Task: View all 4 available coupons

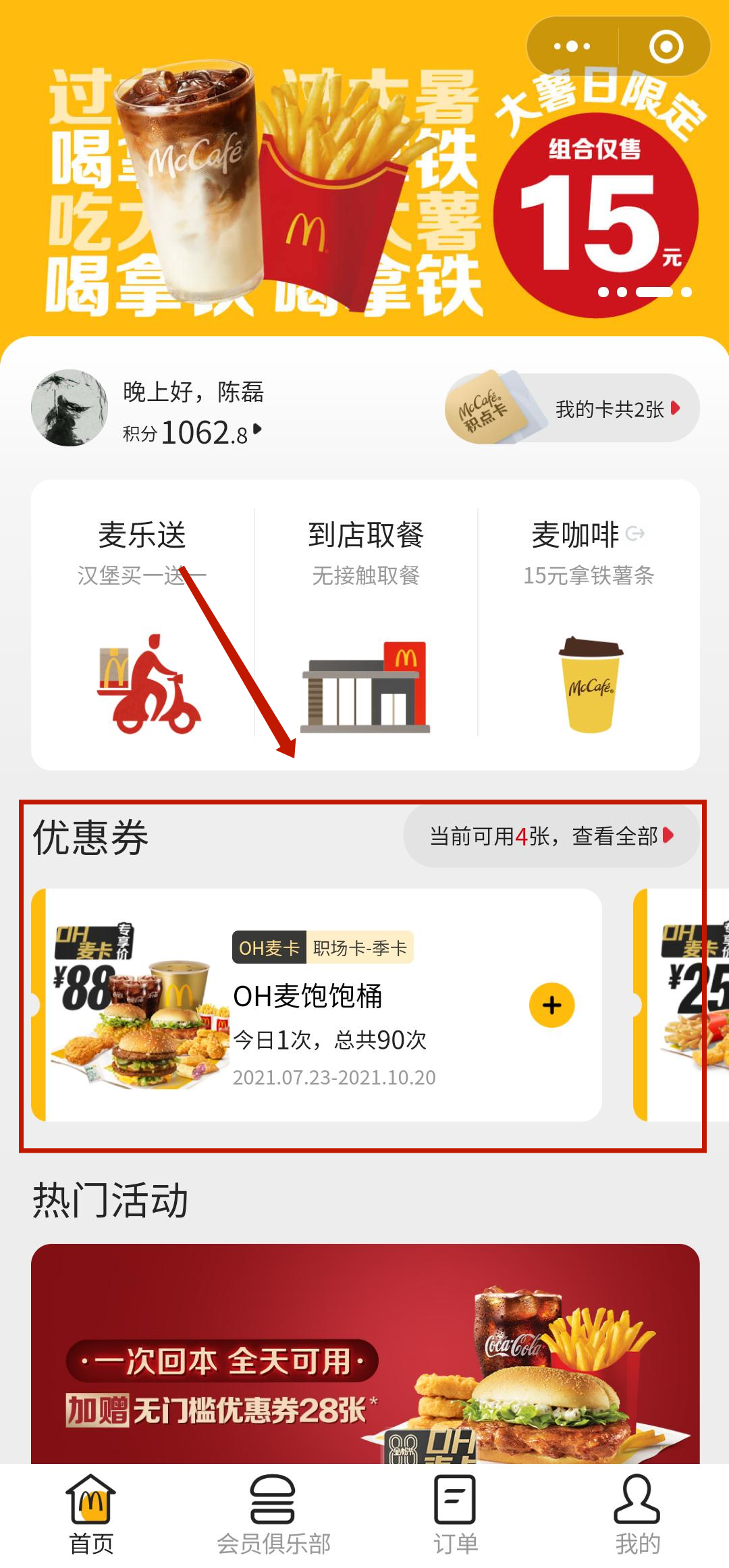Action: tap(551, 836)
